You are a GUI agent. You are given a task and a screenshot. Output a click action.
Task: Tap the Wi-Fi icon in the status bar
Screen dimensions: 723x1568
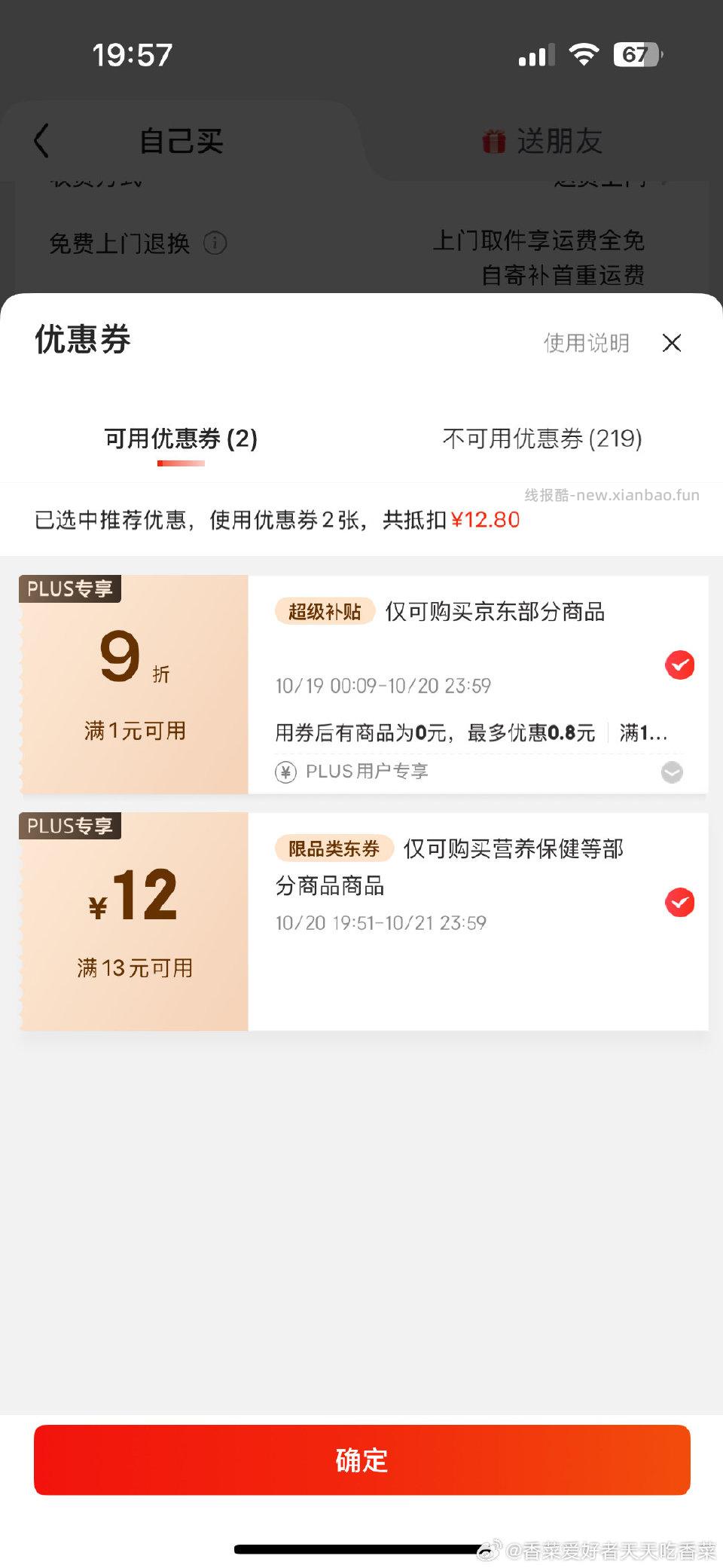[x=584, y=53]
